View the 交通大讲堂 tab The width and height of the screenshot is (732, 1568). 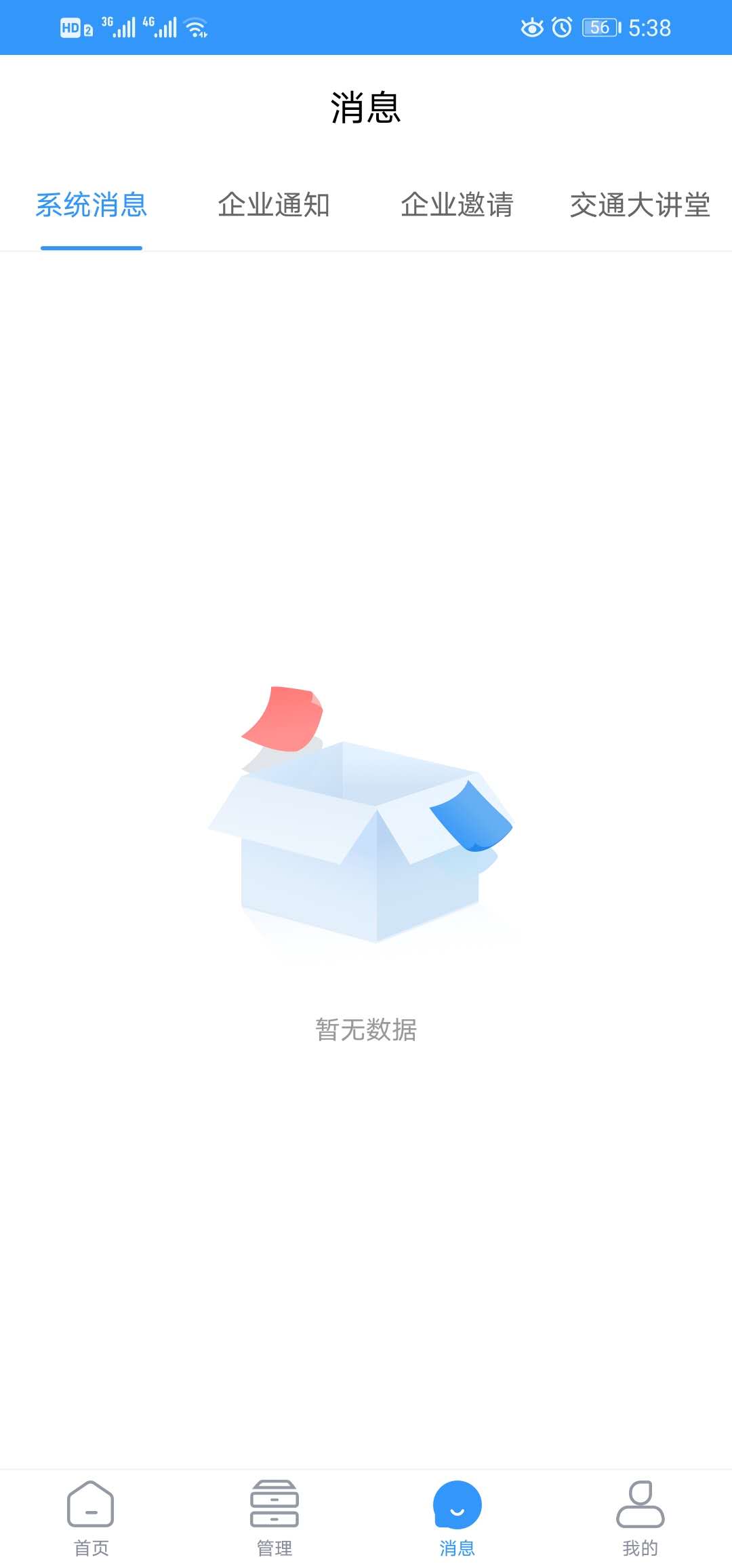(x=640, y=205)
